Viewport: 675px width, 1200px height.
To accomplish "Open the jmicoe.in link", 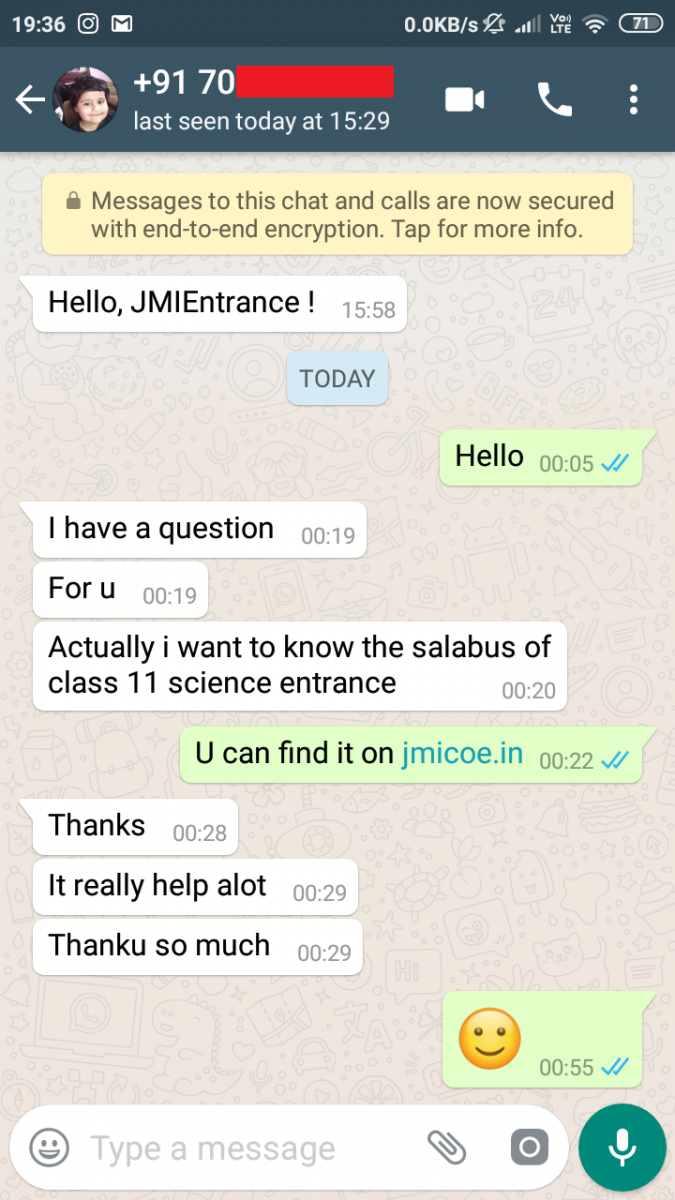I will (462, 753).
